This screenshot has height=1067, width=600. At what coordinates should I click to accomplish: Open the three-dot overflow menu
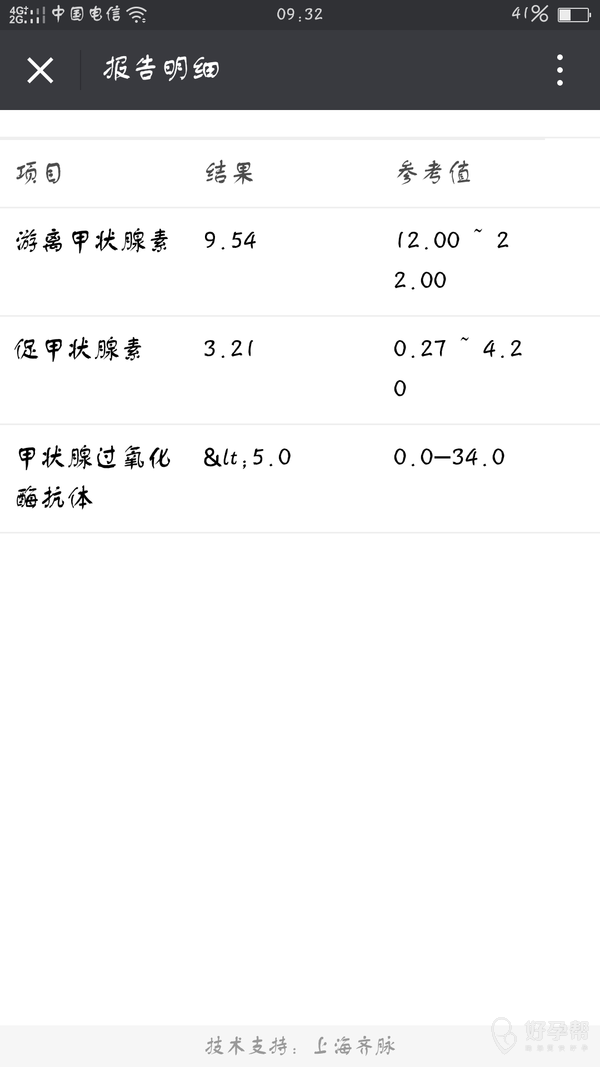[559, 70]
